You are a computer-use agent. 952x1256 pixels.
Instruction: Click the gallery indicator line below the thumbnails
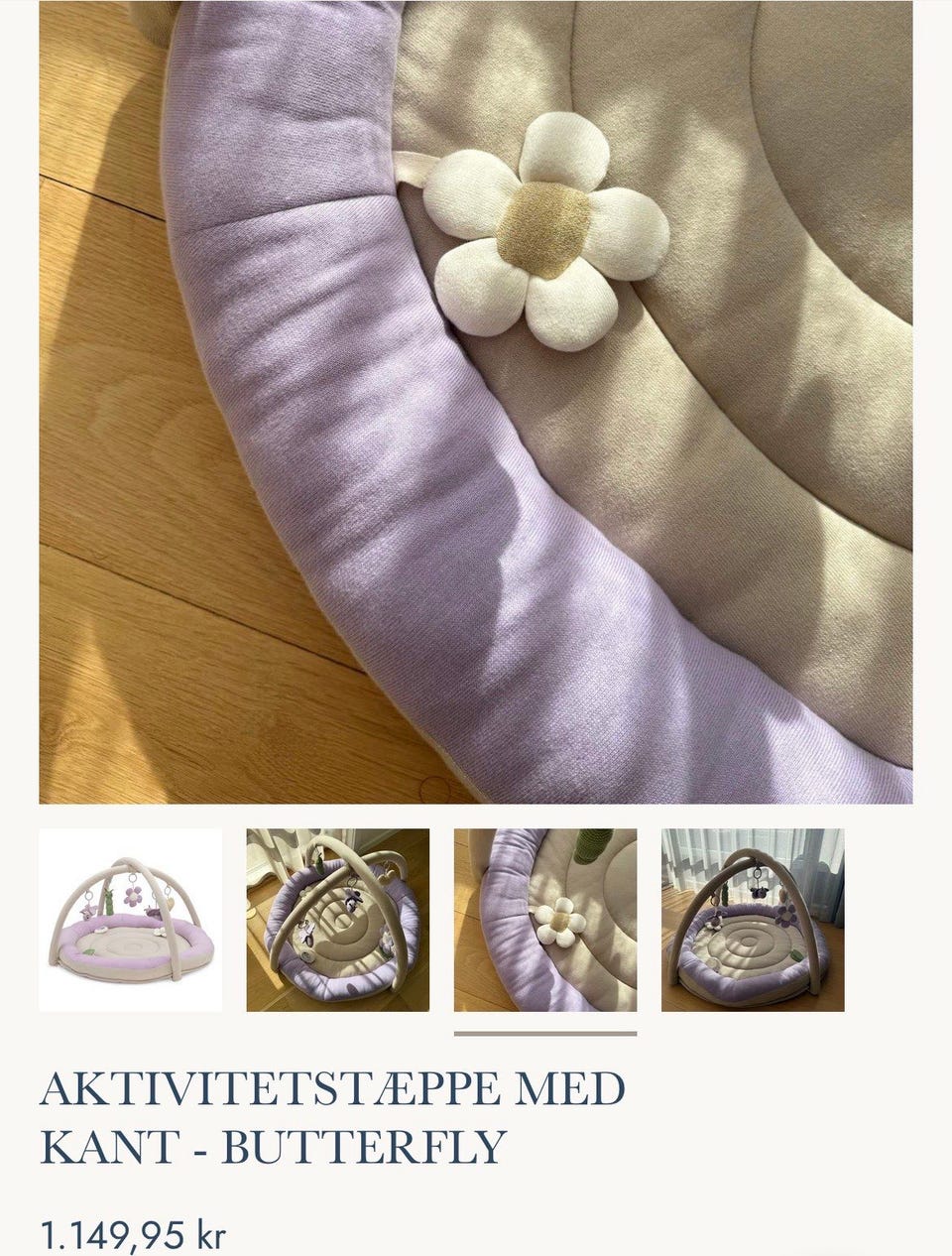tap(545, 1035)
